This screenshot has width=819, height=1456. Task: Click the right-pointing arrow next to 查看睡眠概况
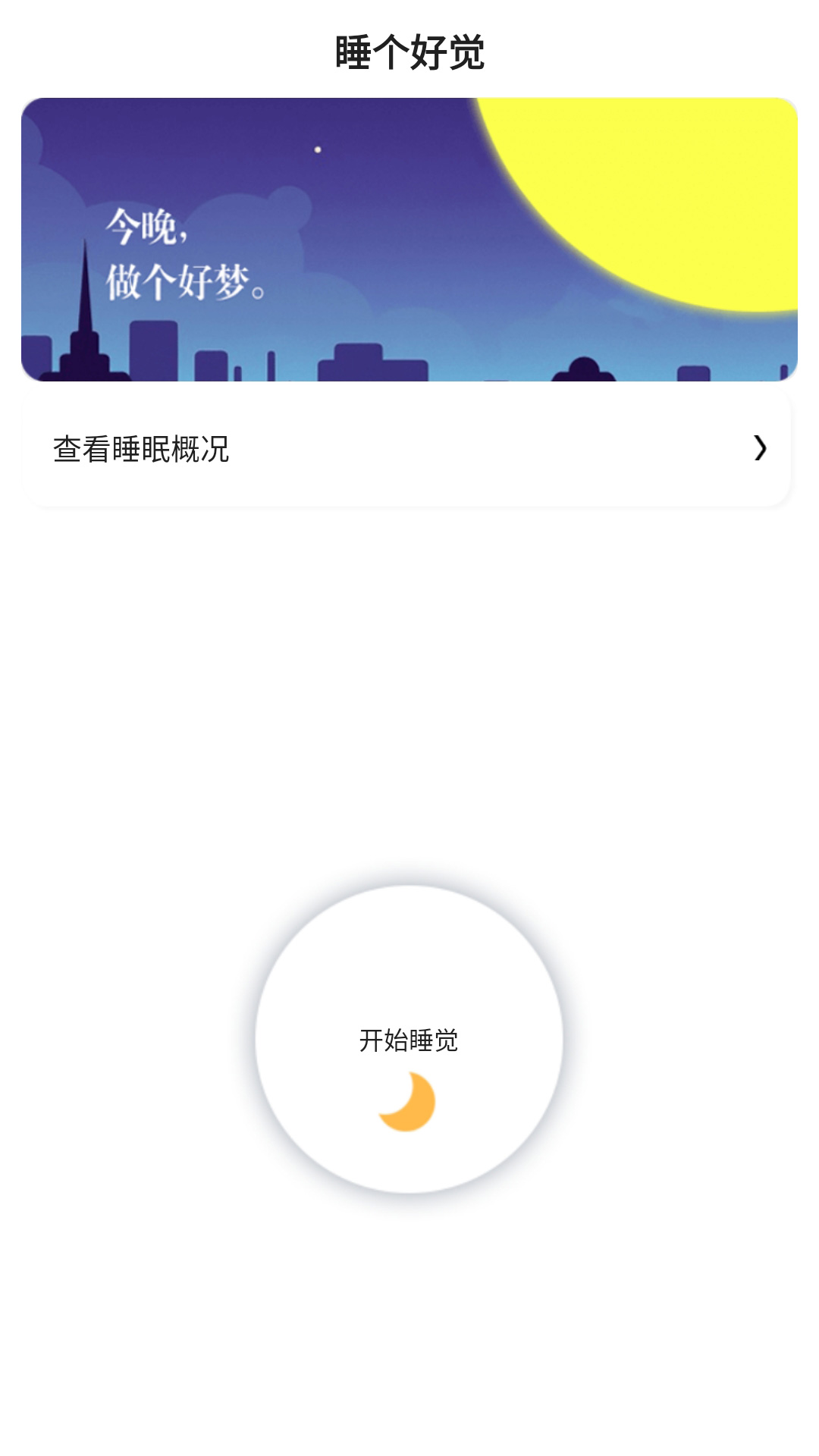761,449
